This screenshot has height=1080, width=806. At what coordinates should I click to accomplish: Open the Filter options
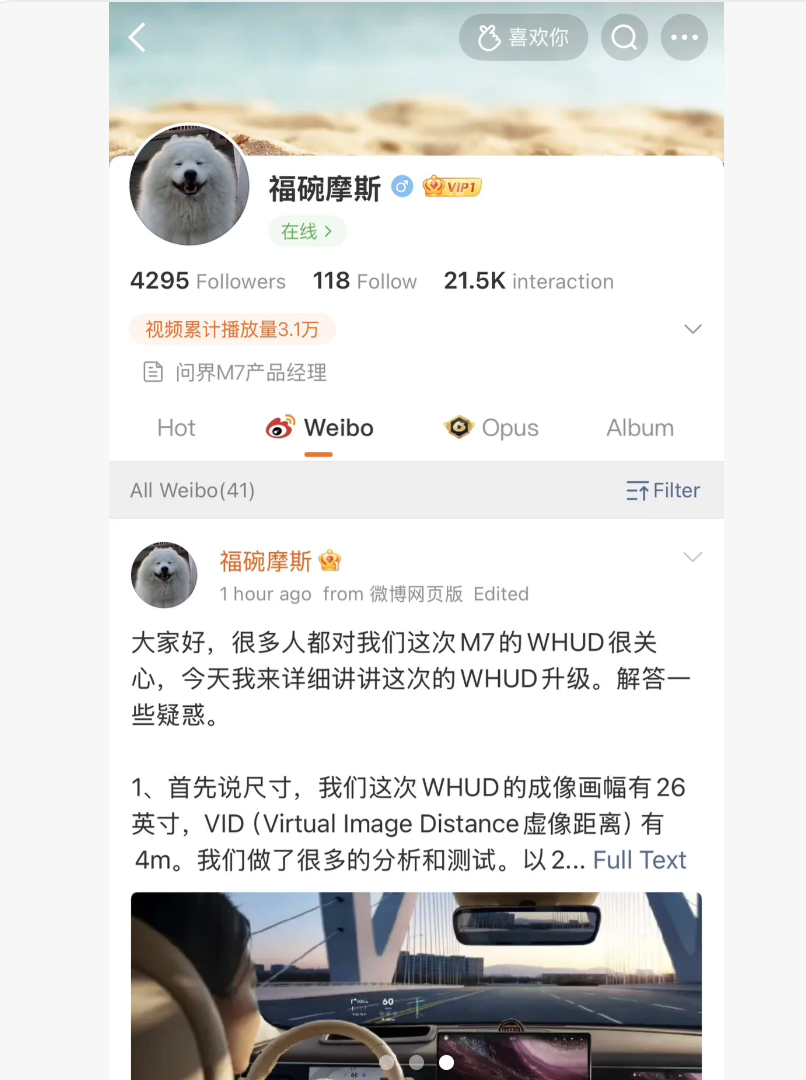(663, 490)
